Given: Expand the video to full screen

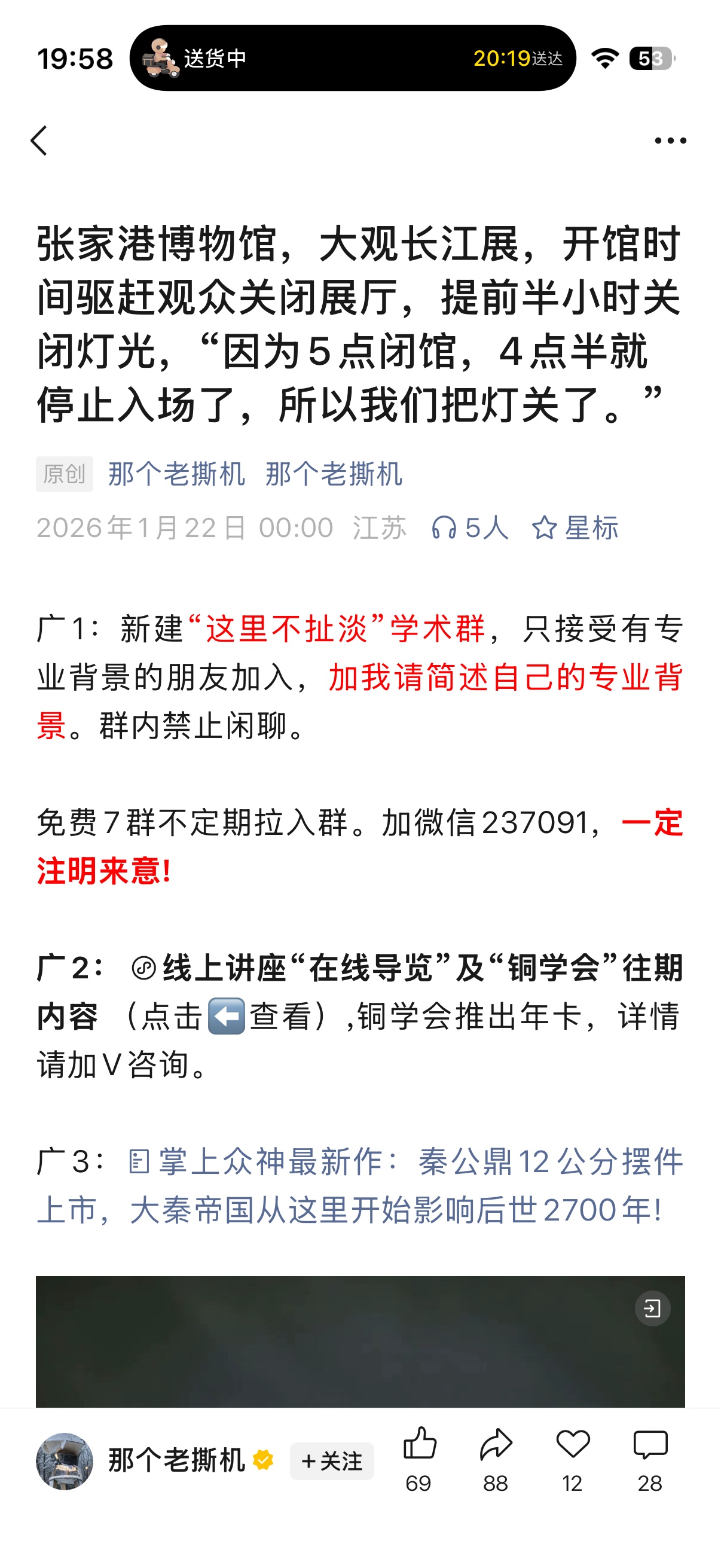Looking at the screenshot, I should click(652, 1308).
